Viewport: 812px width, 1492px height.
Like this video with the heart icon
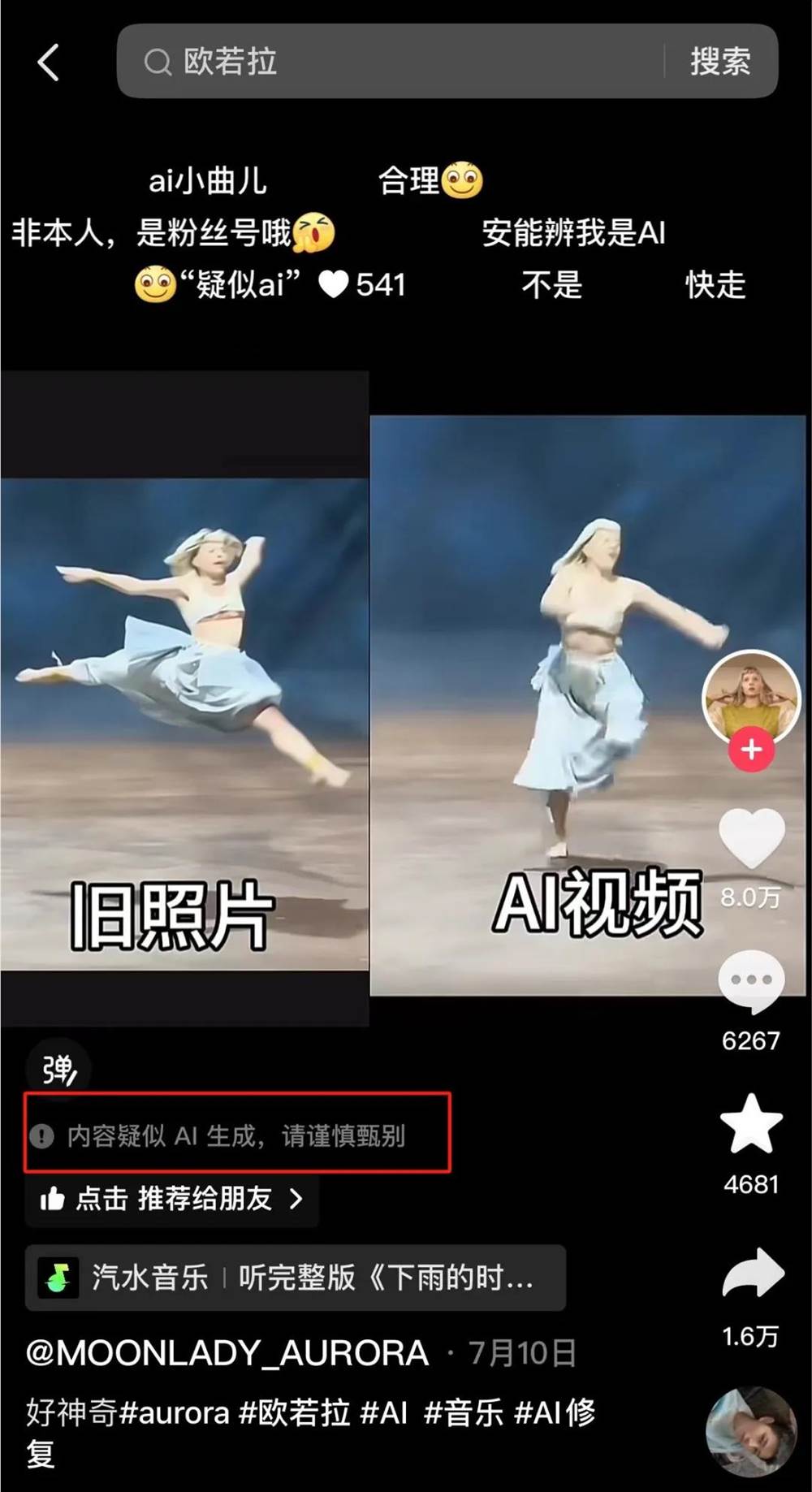(751, 838)
